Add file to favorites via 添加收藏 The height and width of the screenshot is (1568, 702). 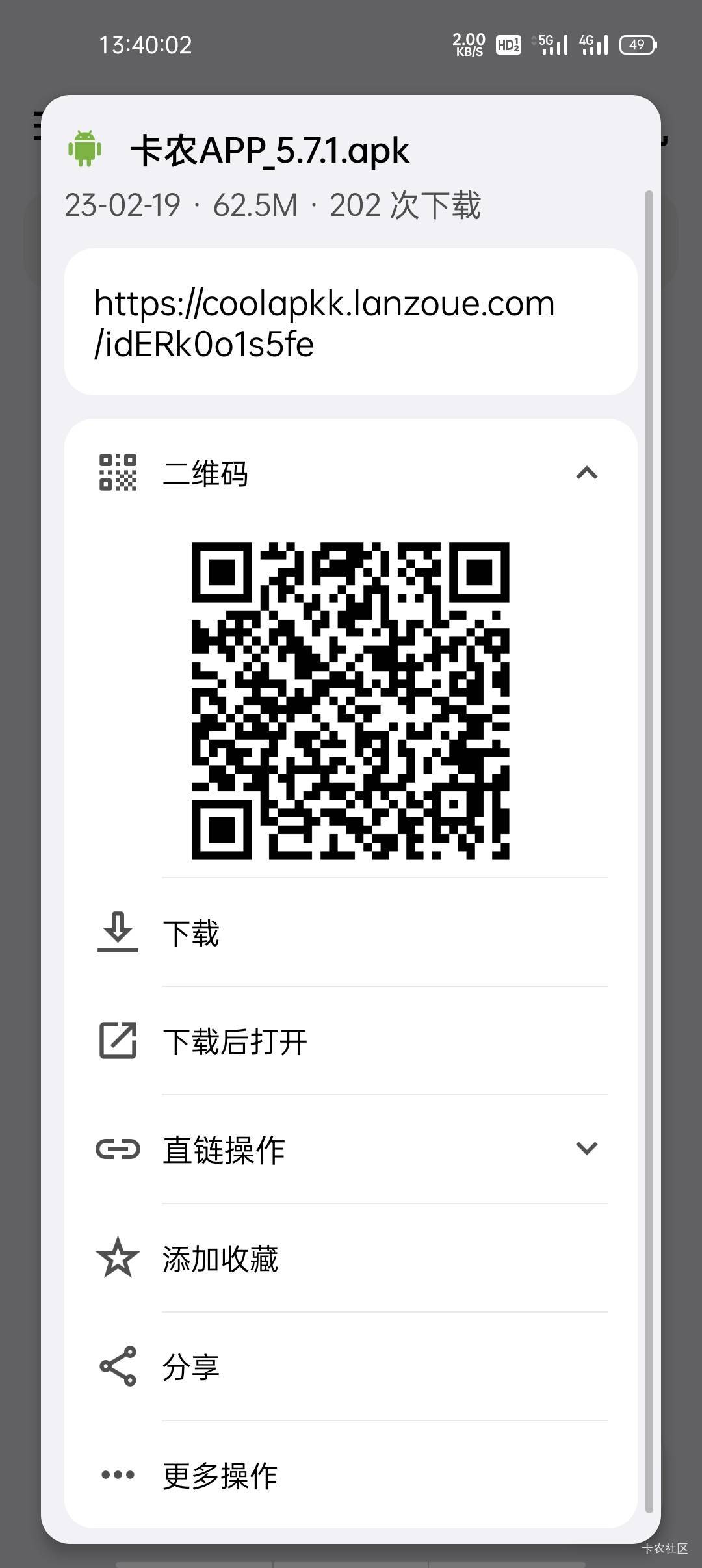[351, 1258]
